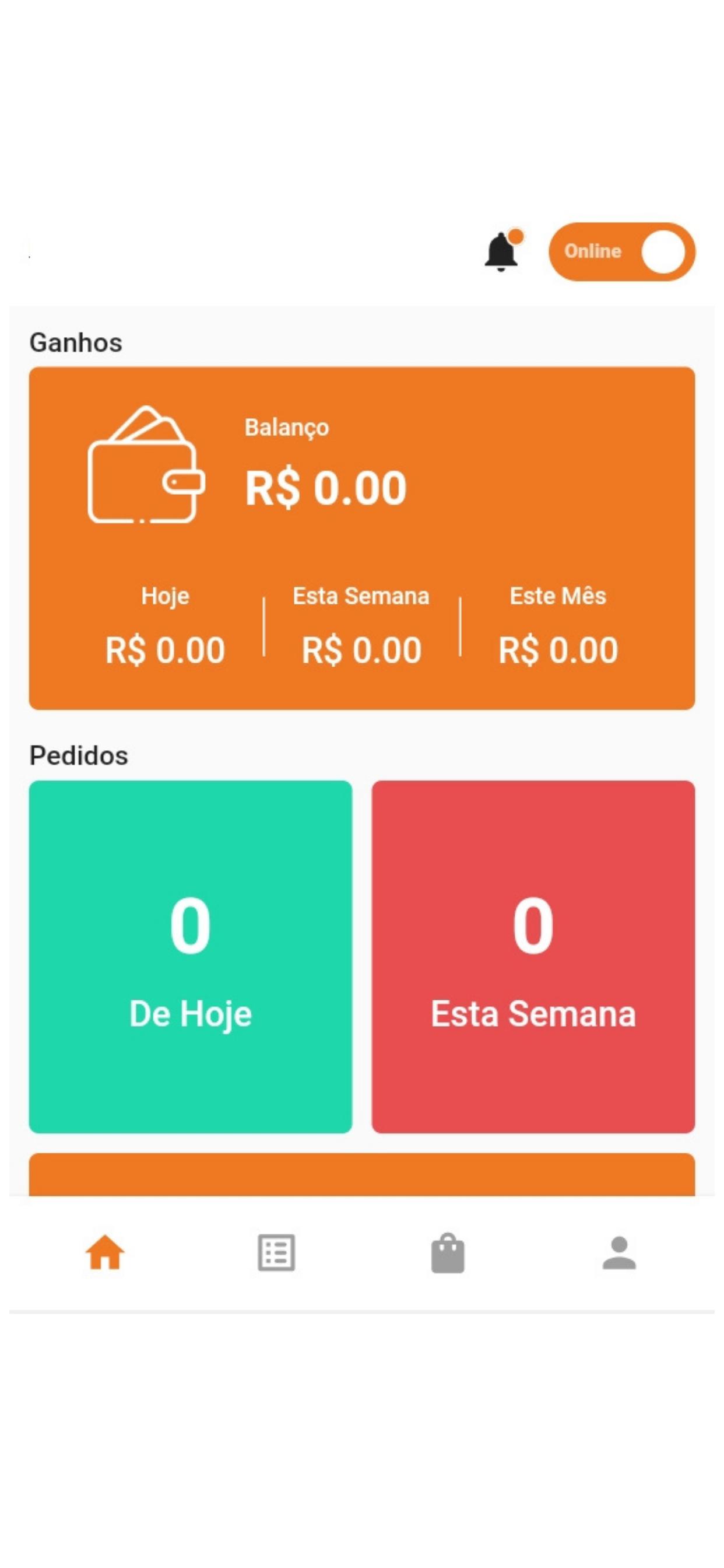This screenshot has height=1568, width=724.
Task: Open the notifications bell
Action: click(502, 251)
